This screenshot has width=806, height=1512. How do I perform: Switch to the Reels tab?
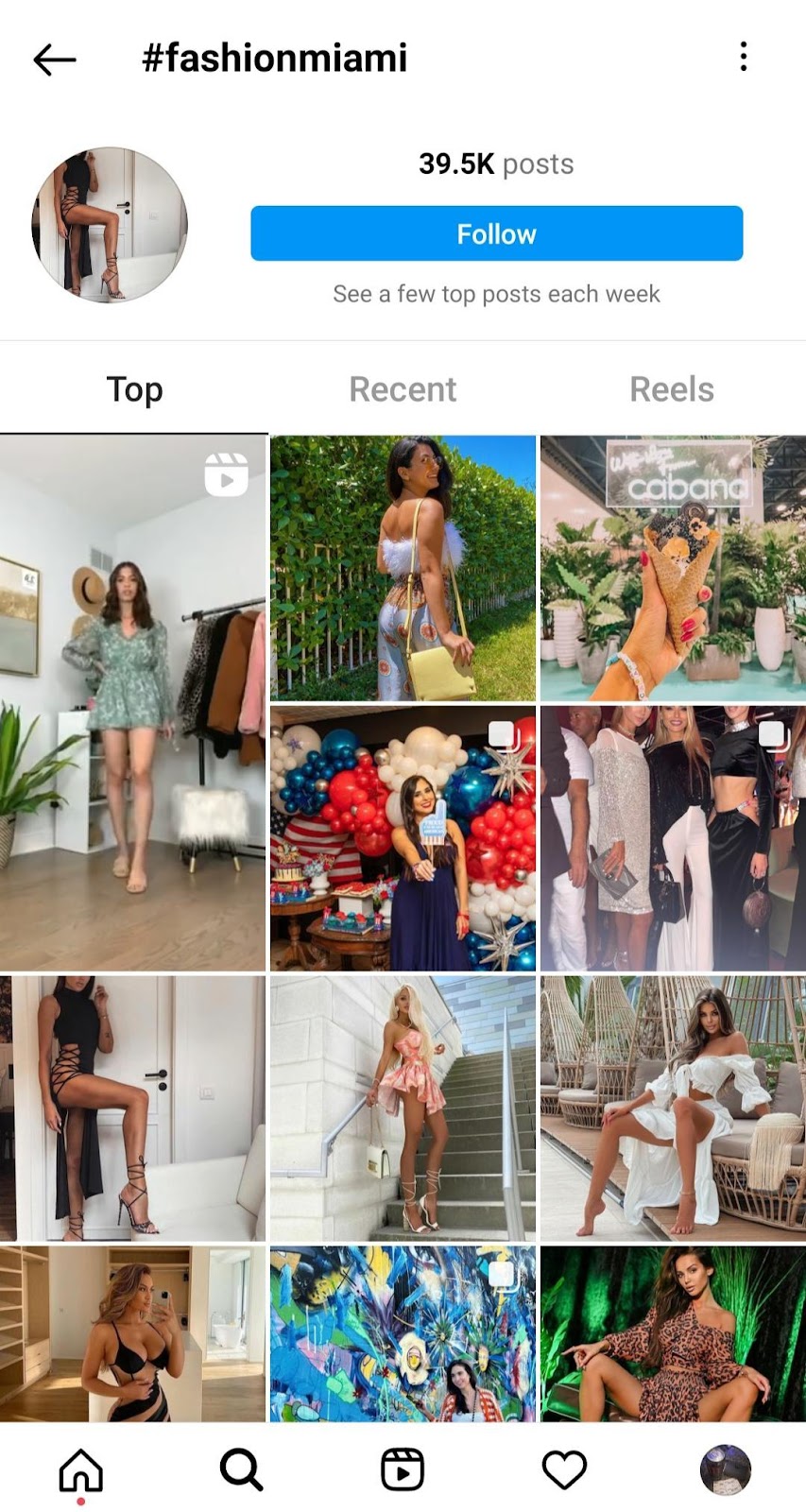(x=671, y=389)
